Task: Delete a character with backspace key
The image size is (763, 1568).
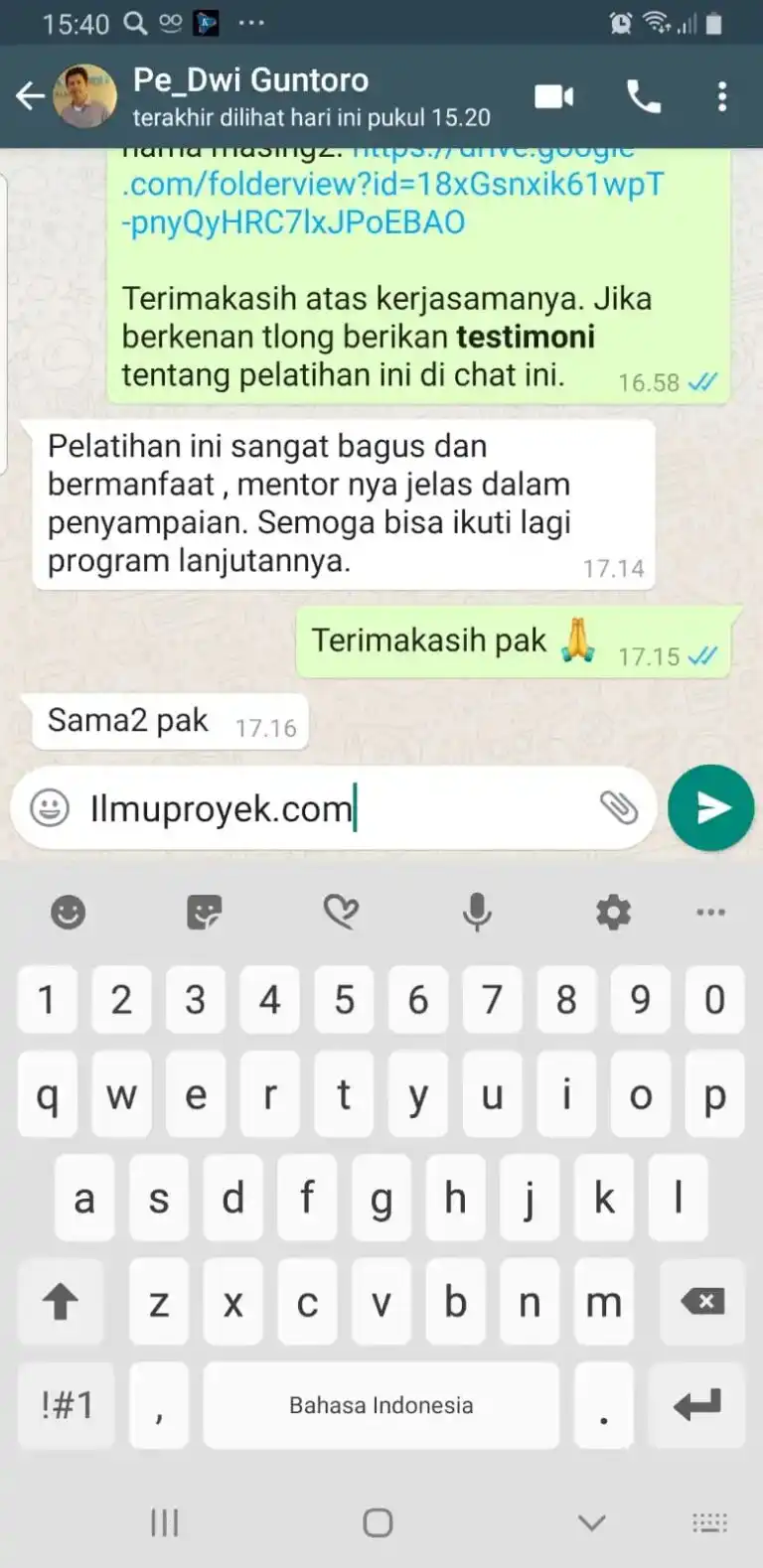Action: tap(702, 1301)
